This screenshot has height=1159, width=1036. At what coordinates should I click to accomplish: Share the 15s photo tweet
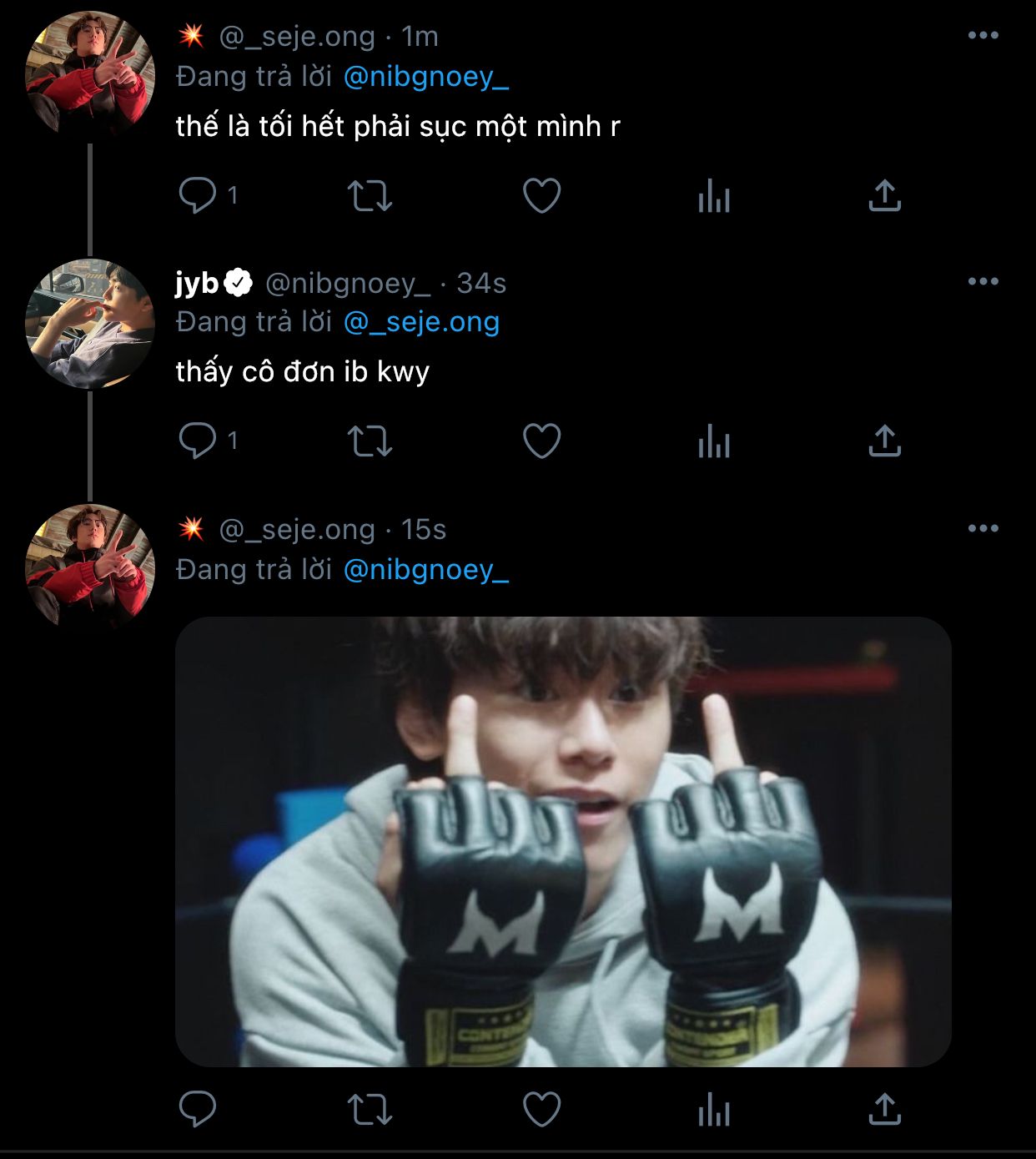coord(884,1109)
